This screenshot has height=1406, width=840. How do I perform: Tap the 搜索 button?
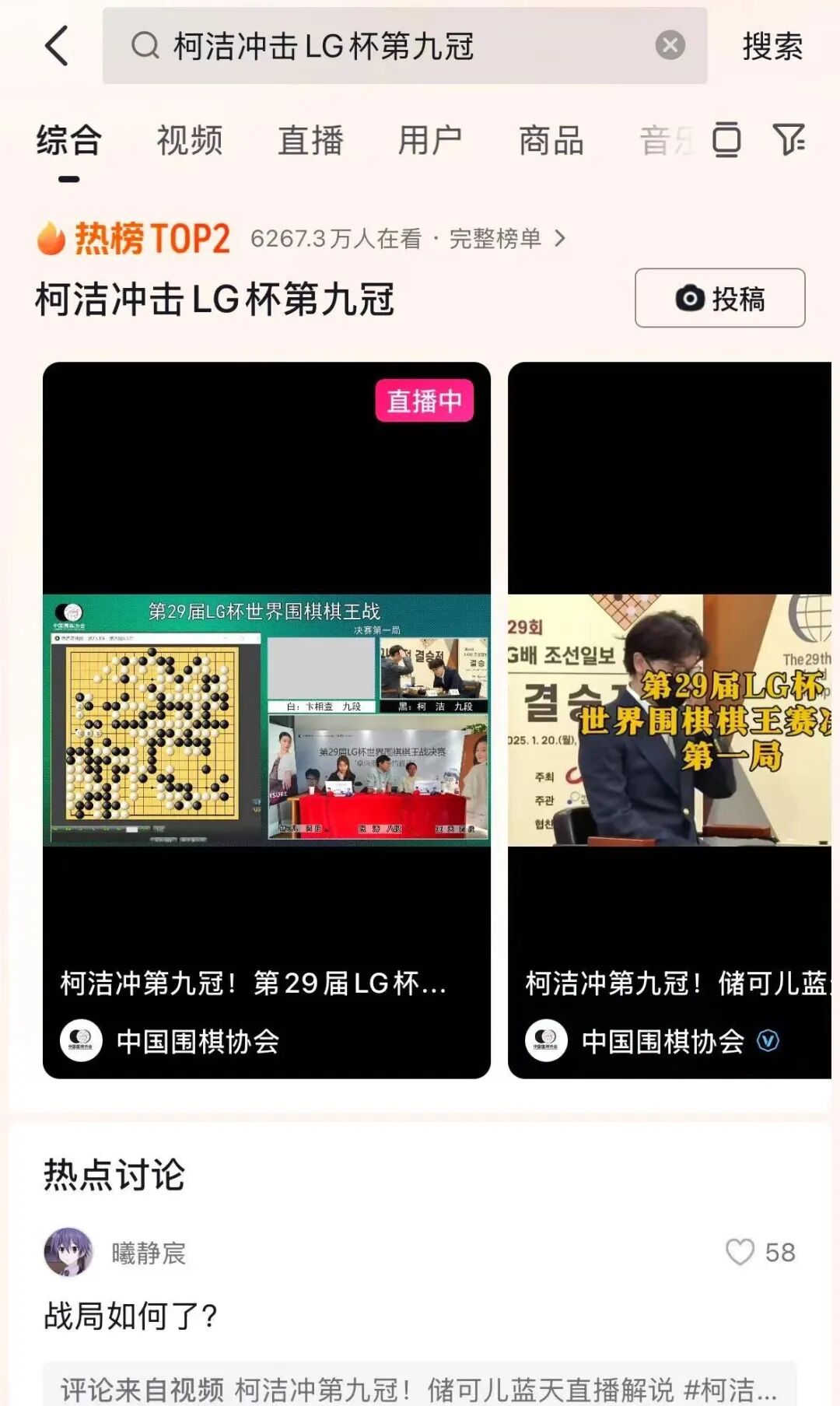772,46
